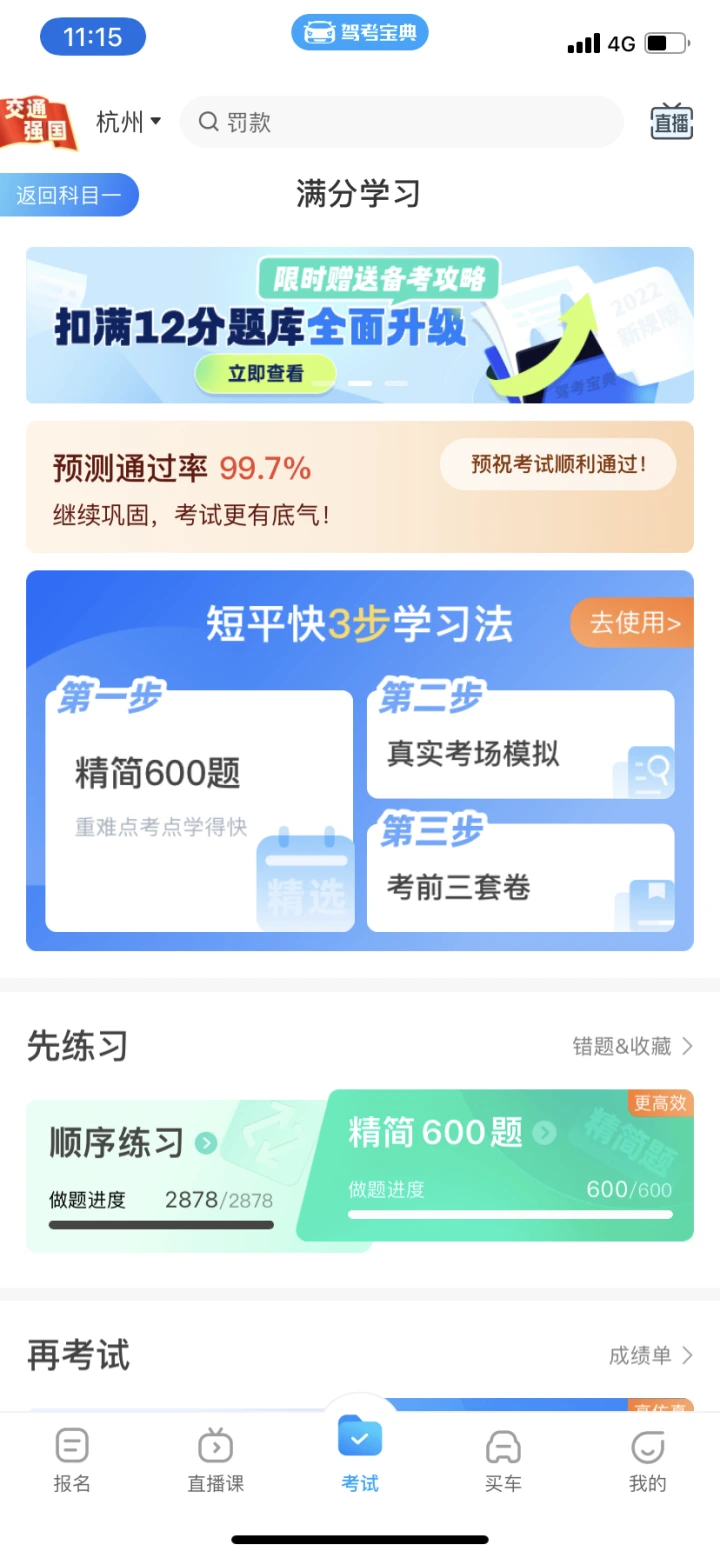Open the 精简600题 first-step card
This screenshot has height=1558, width=720.
point(200,811)
